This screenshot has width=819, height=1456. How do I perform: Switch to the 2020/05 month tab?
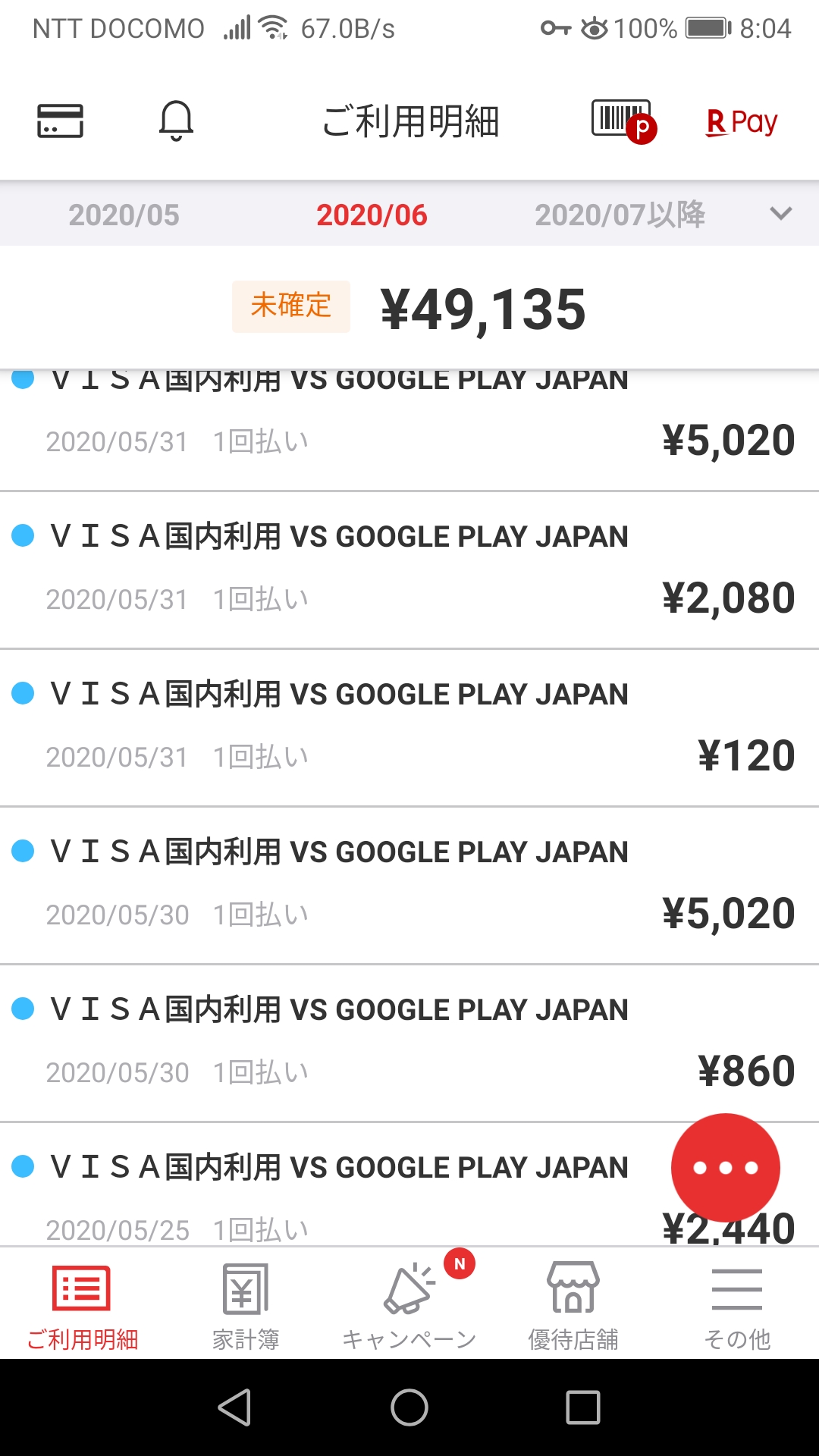[x=124, y=215]
